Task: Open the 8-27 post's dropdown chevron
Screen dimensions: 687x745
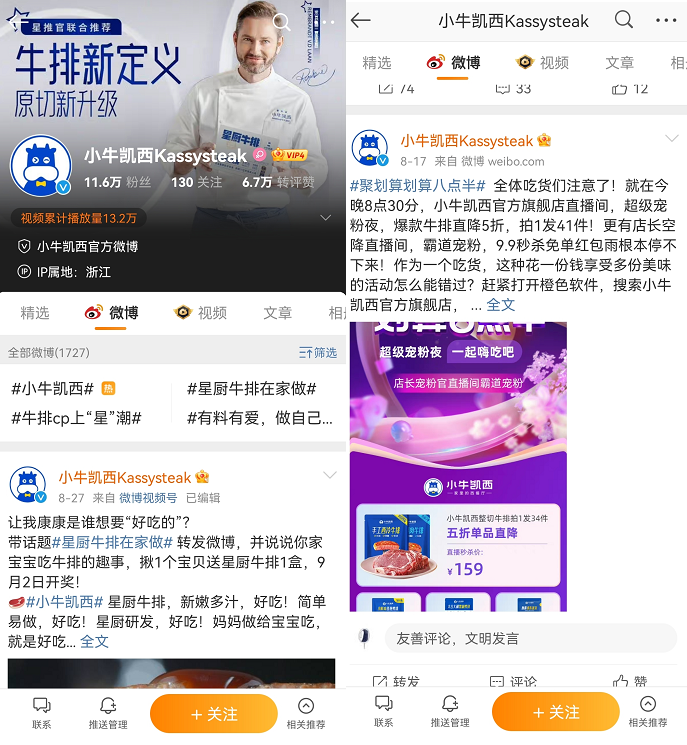Action: [329, 475]
